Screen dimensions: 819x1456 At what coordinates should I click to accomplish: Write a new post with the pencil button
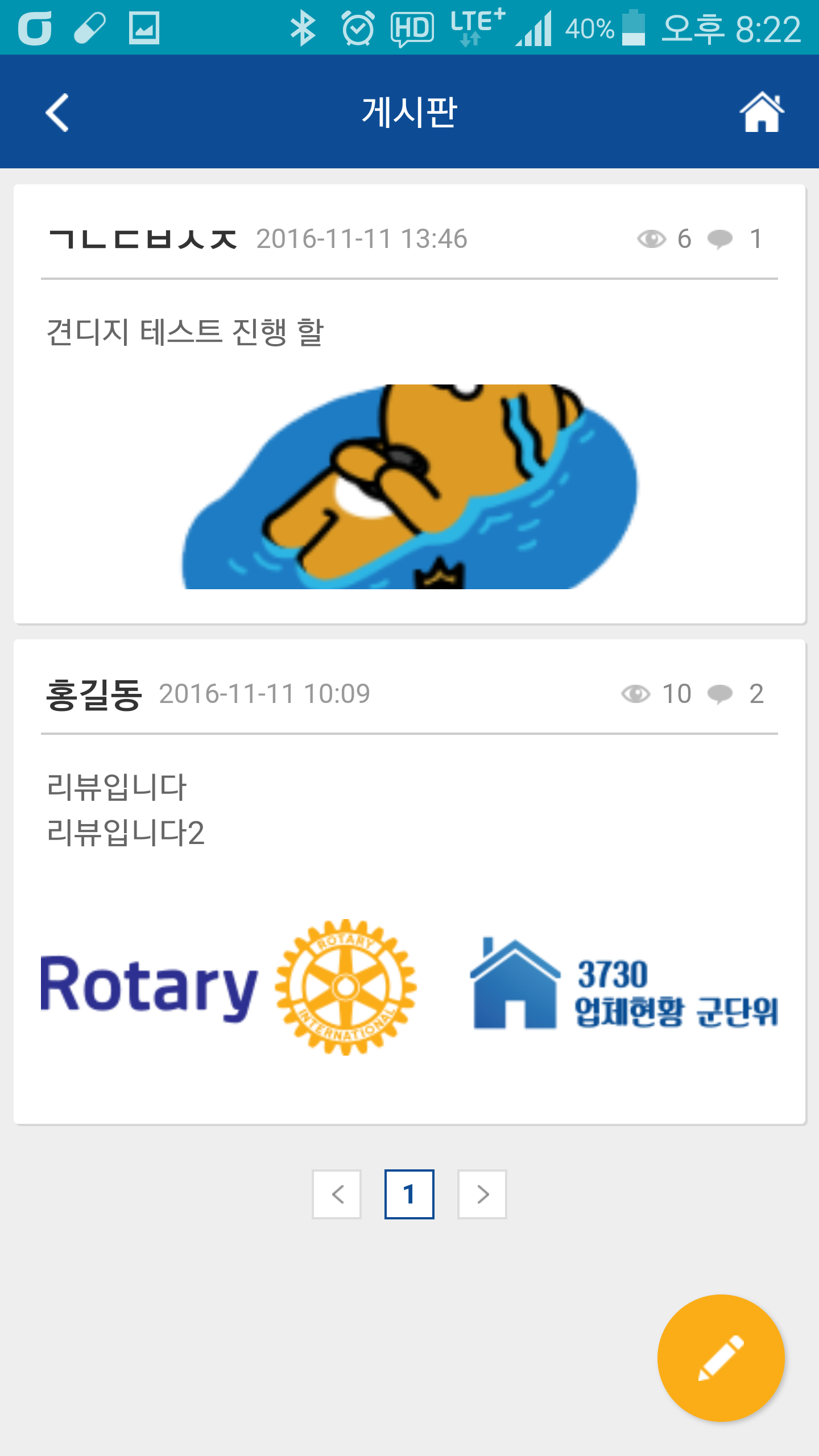click(x=721, y=1358)
